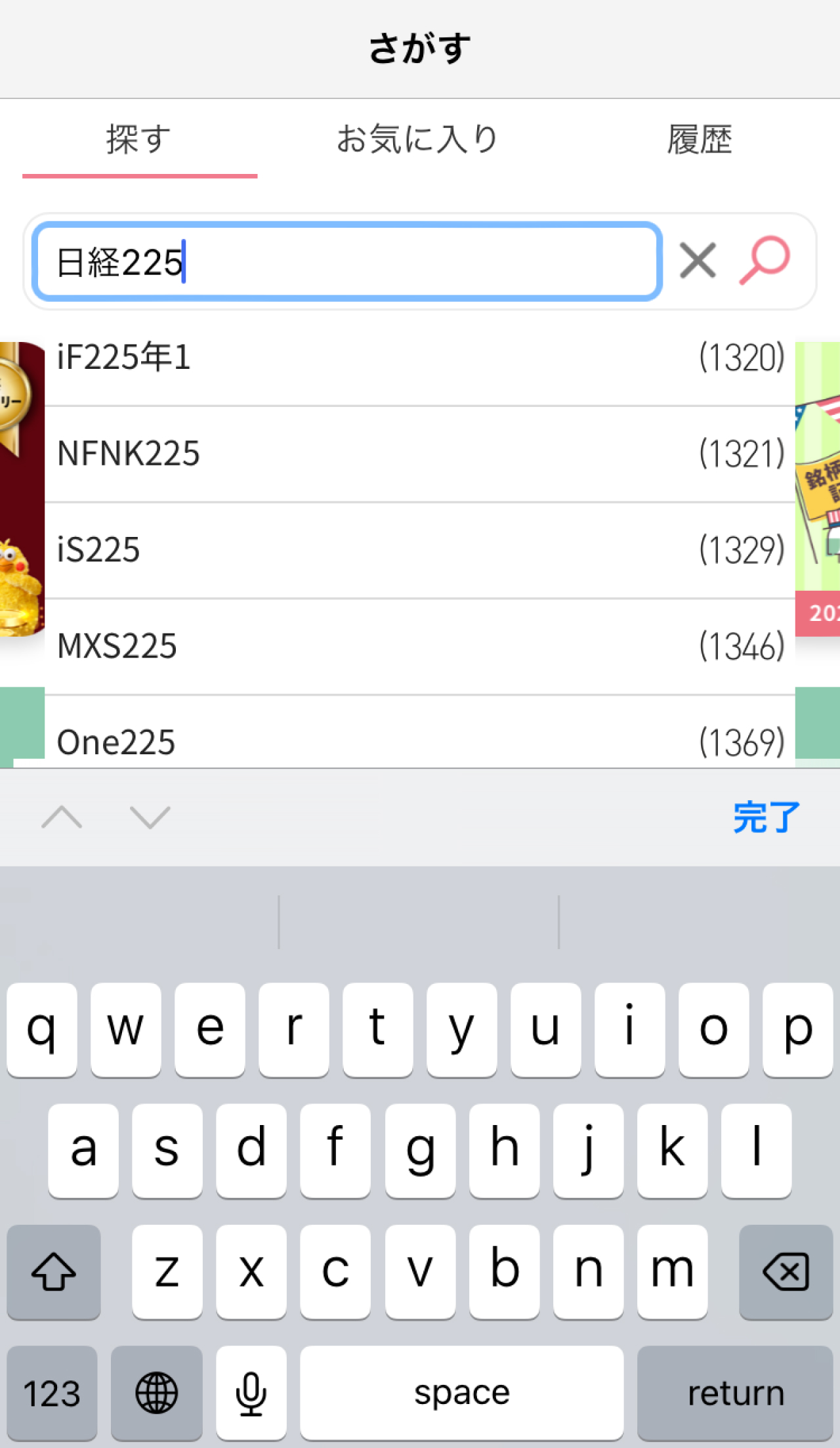This screenshot has height=1448, width=840.
Task: Choose the iS225 (1329) result
Action: (x=420, y=550)
